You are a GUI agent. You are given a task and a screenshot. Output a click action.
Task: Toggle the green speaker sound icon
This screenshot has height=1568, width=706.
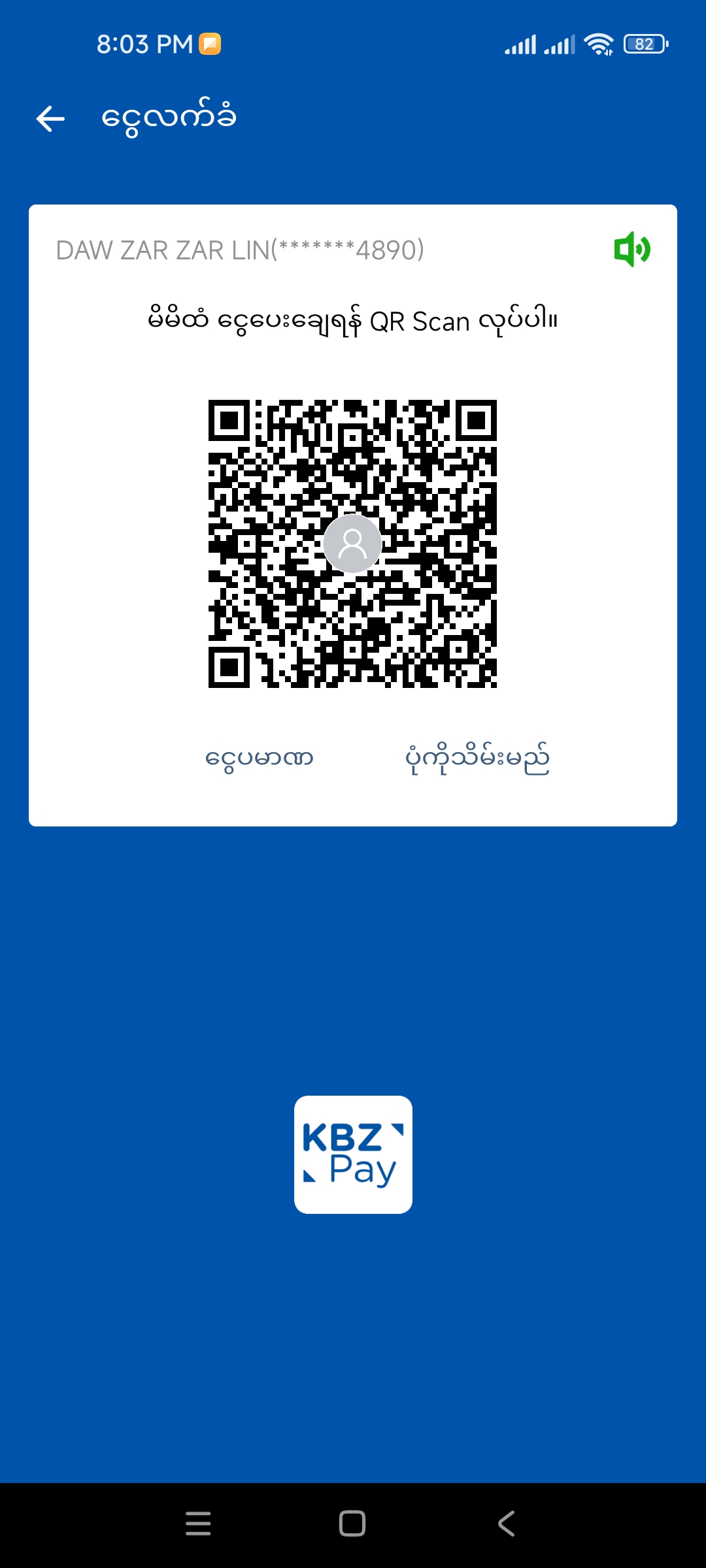[631, 249]
